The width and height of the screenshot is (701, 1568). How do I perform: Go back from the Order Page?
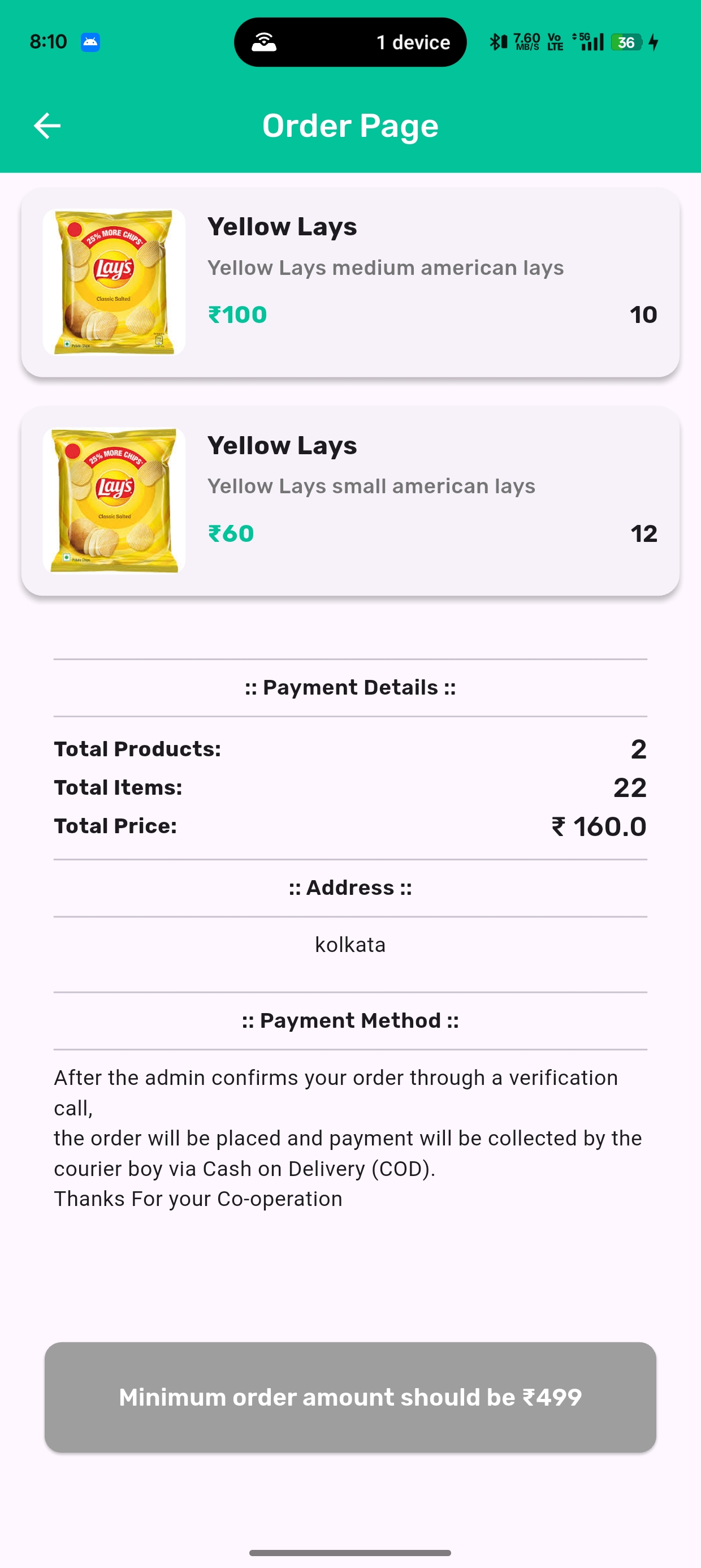[47, 126]
